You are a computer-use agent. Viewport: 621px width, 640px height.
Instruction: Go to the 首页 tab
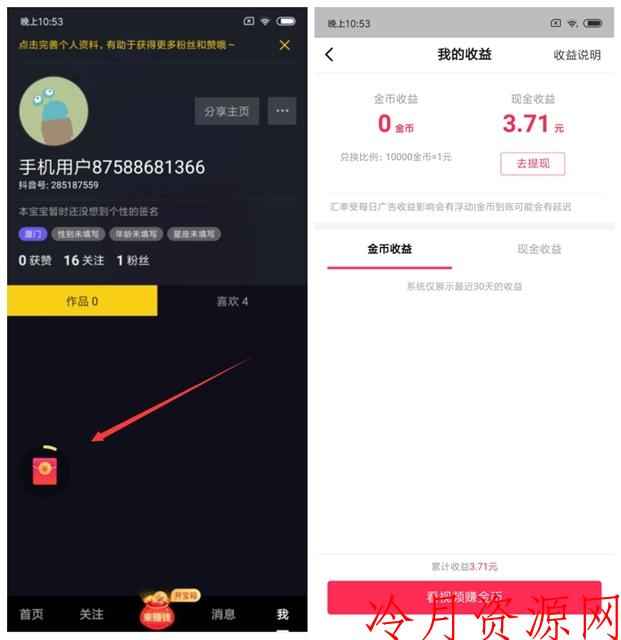coord(32,614)
